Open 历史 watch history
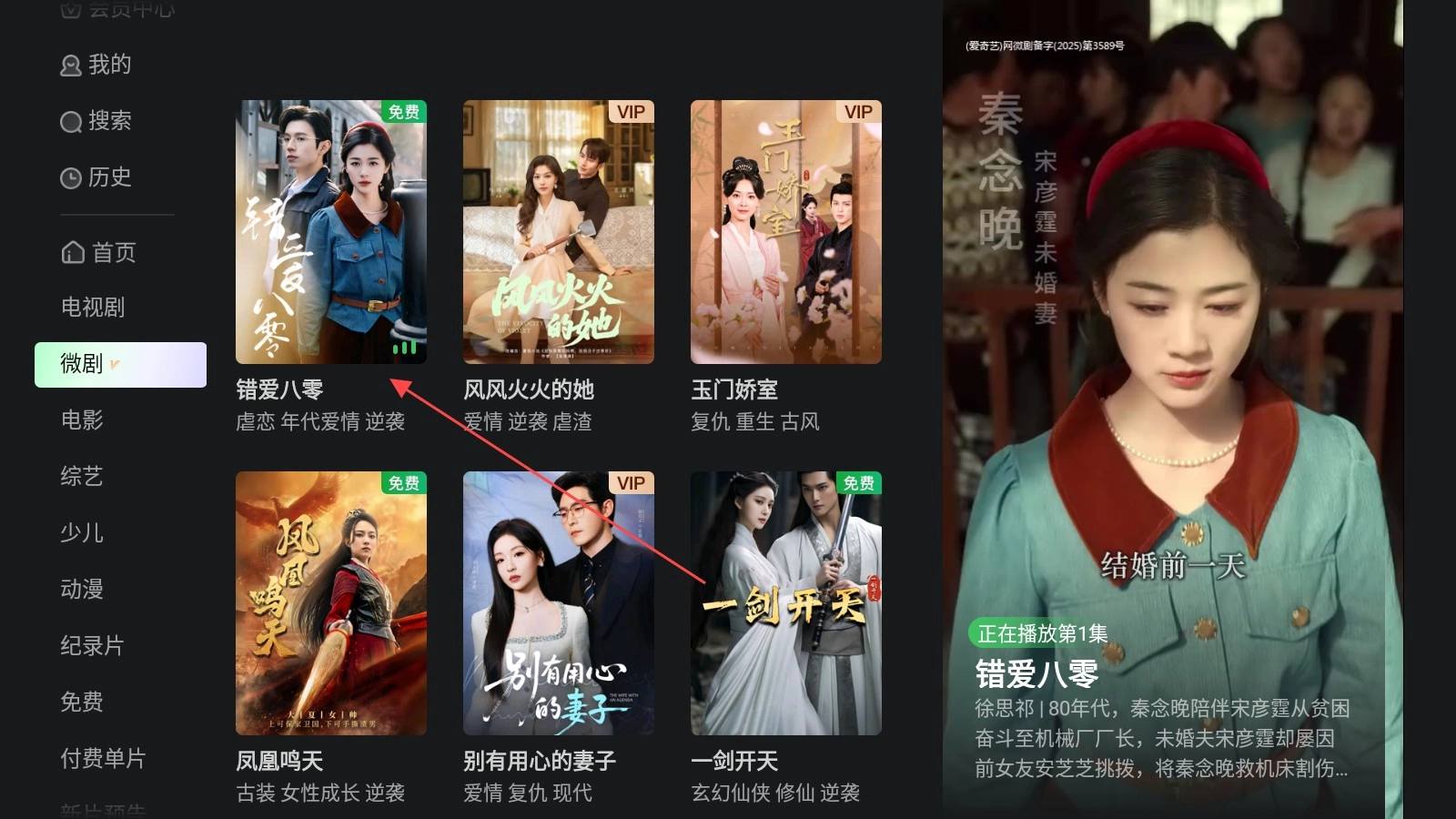Screen dimensions: 1456x819 [x=97, y=177]
